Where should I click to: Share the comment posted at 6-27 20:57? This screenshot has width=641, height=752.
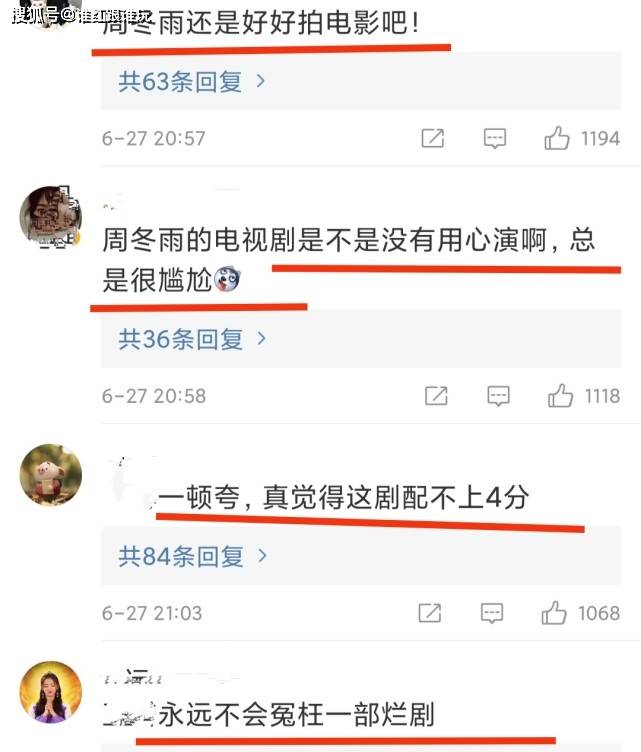(432, 139)
